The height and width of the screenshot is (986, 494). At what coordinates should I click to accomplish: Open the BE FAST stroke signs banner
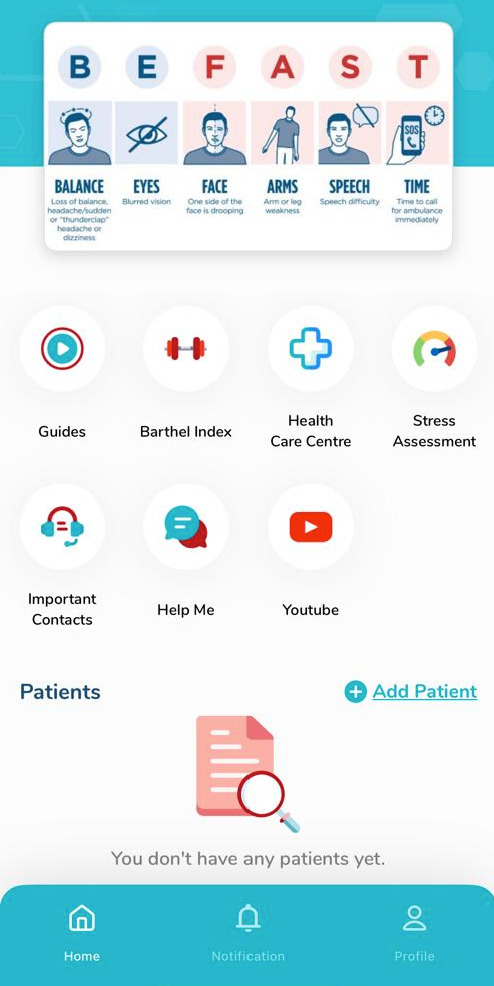(x=248, y=136)
